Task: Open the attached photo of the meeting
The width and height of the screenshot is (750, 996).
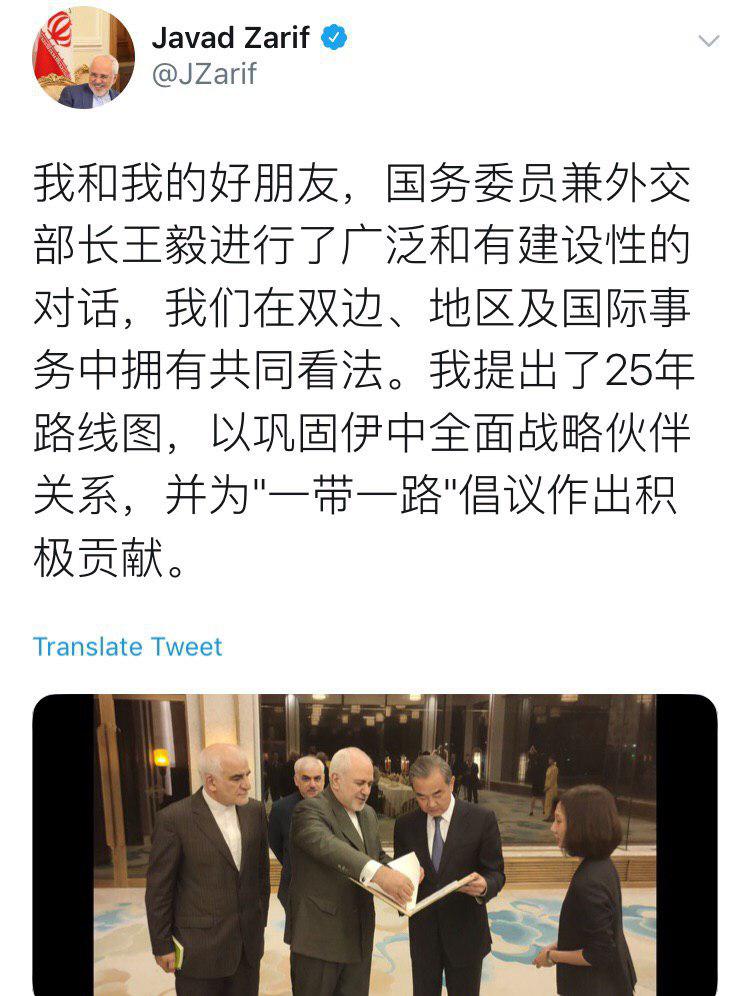Action: pos(375,845)
